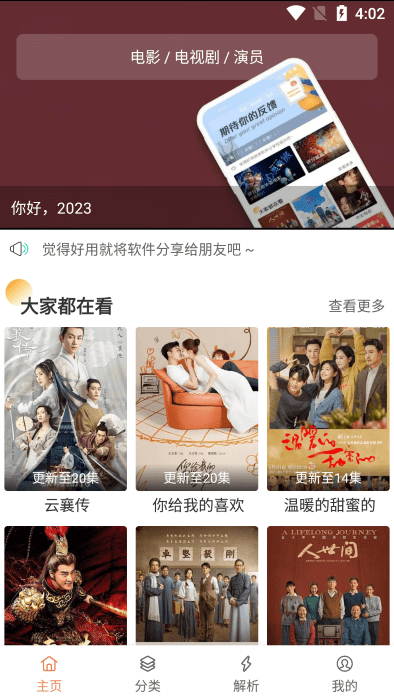The image size is (394, 700).
Task: Switch to the 解析 tab
Action: tap(246, 673)
